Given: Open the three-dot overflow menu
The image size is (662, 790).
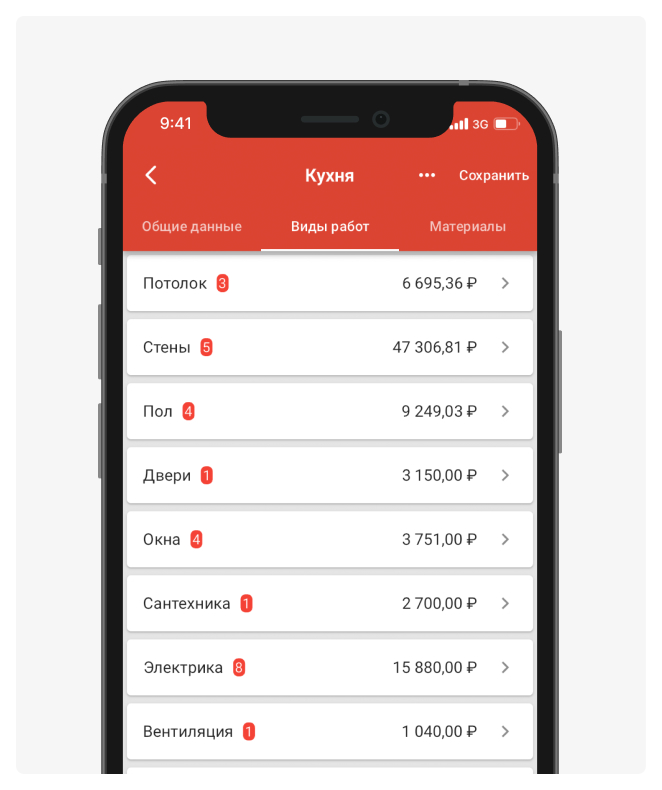Looking at the screenshot, I should click(x=427, y=175).
